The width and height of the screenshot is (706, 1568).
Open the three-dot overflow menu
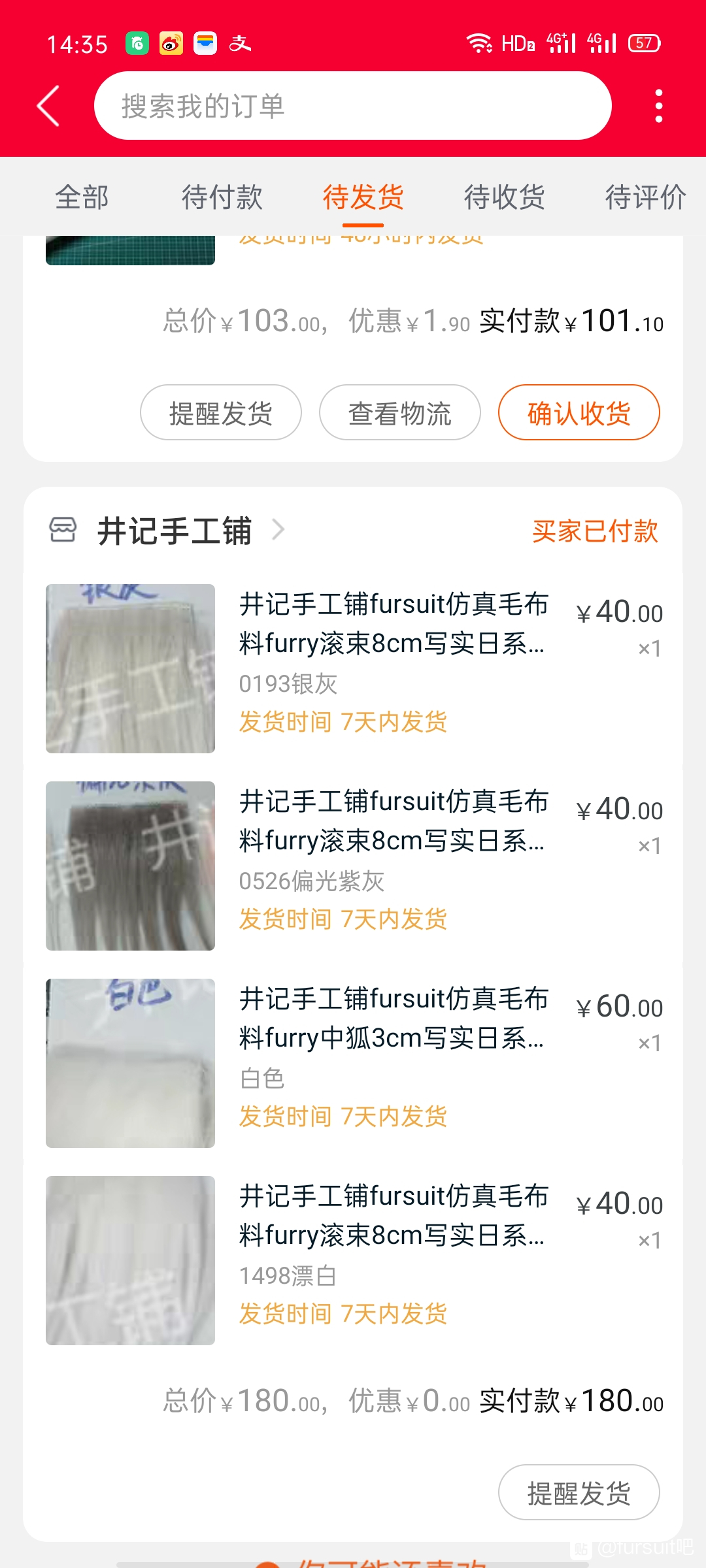[658, 106]
